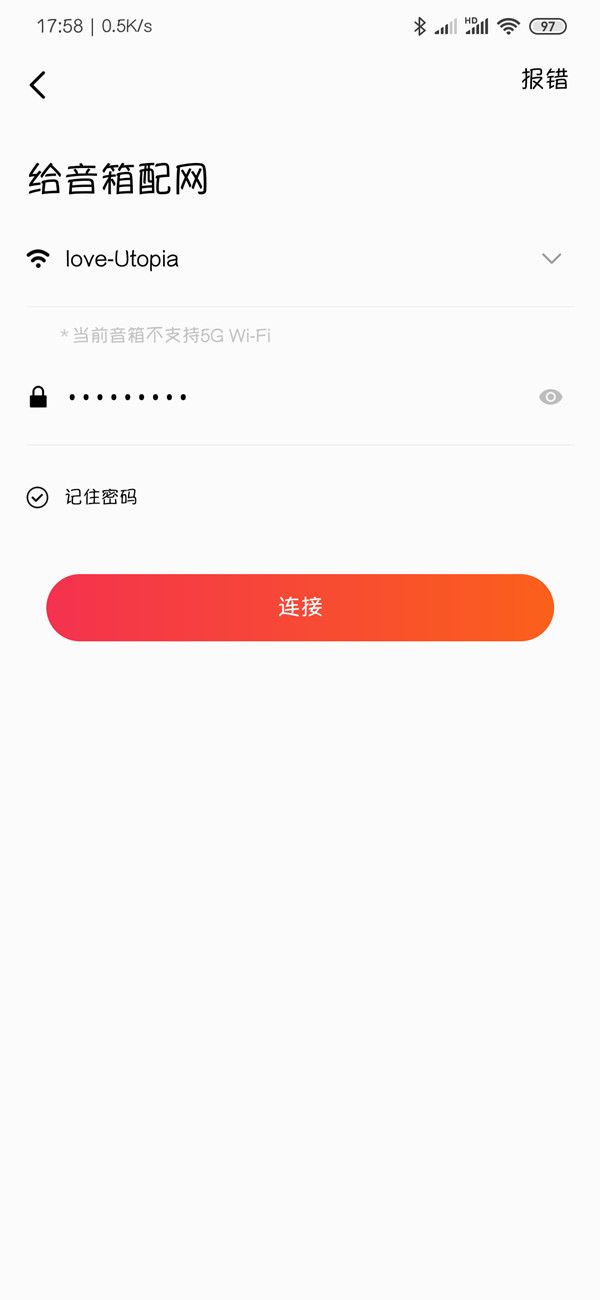Go back using the top-left arrow

pyautogui.click(x=38, y=85)
